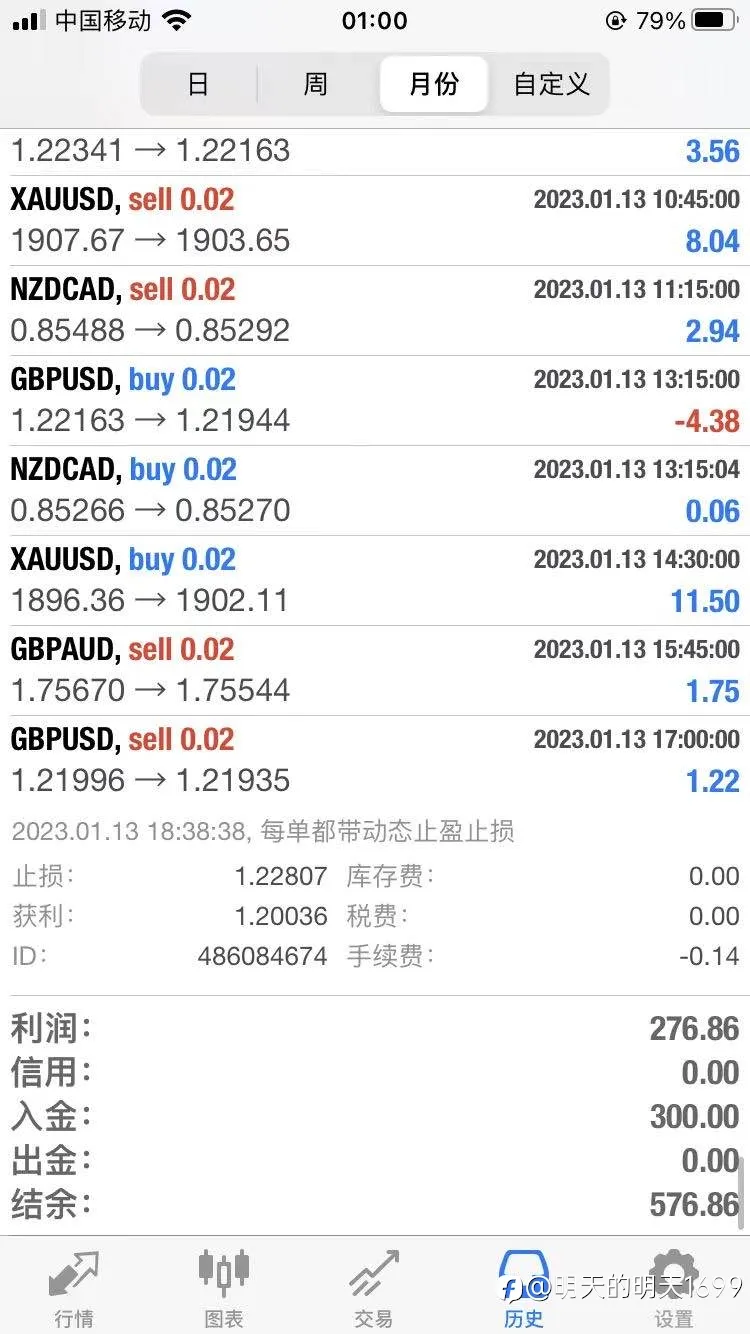The width and height of the screenshot is (750, 1334).
Task: Expand the XAUUSD buy trade at 14:30:00
Action: (x=375, y=581)
